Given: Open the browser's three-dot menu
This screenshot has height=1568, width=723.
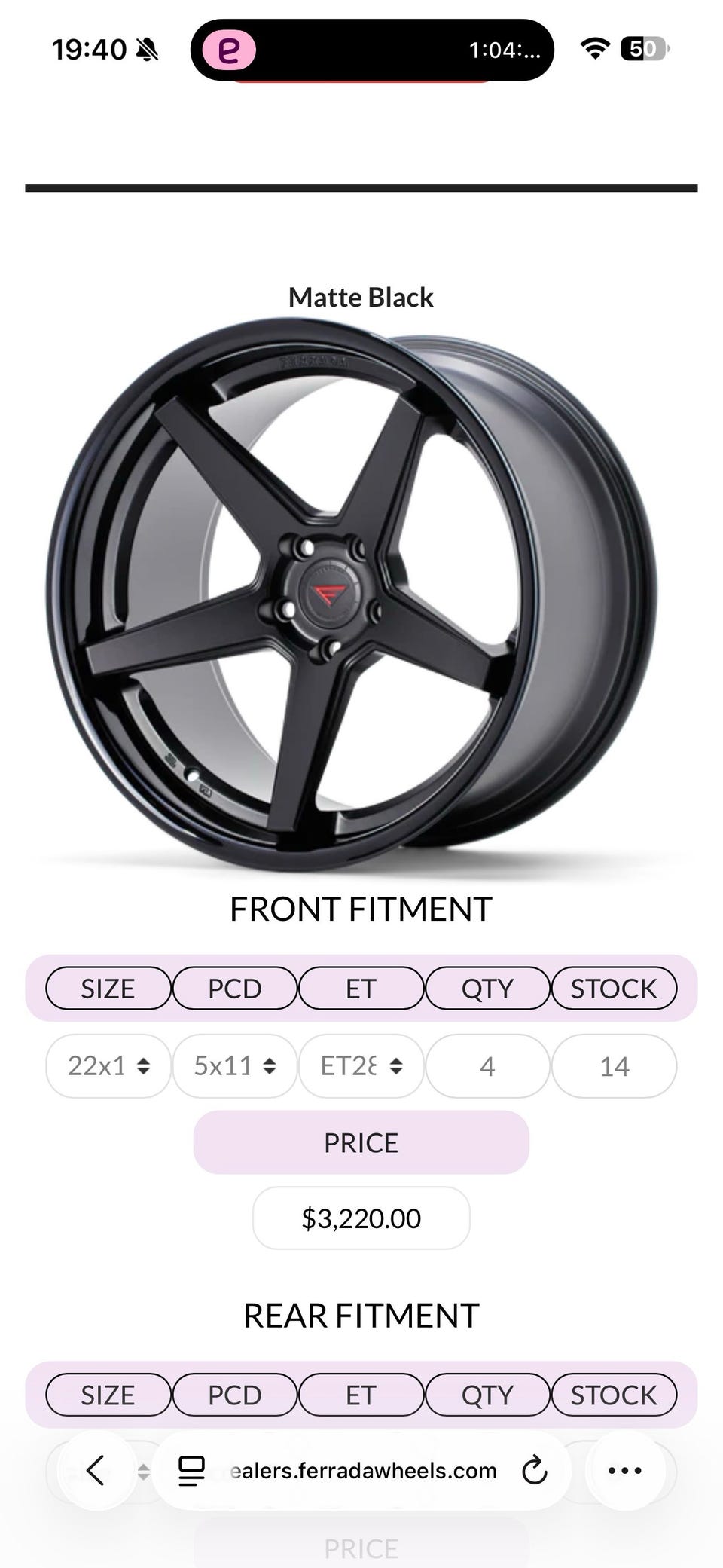Looking at the screenshot, I should 625,1470.
